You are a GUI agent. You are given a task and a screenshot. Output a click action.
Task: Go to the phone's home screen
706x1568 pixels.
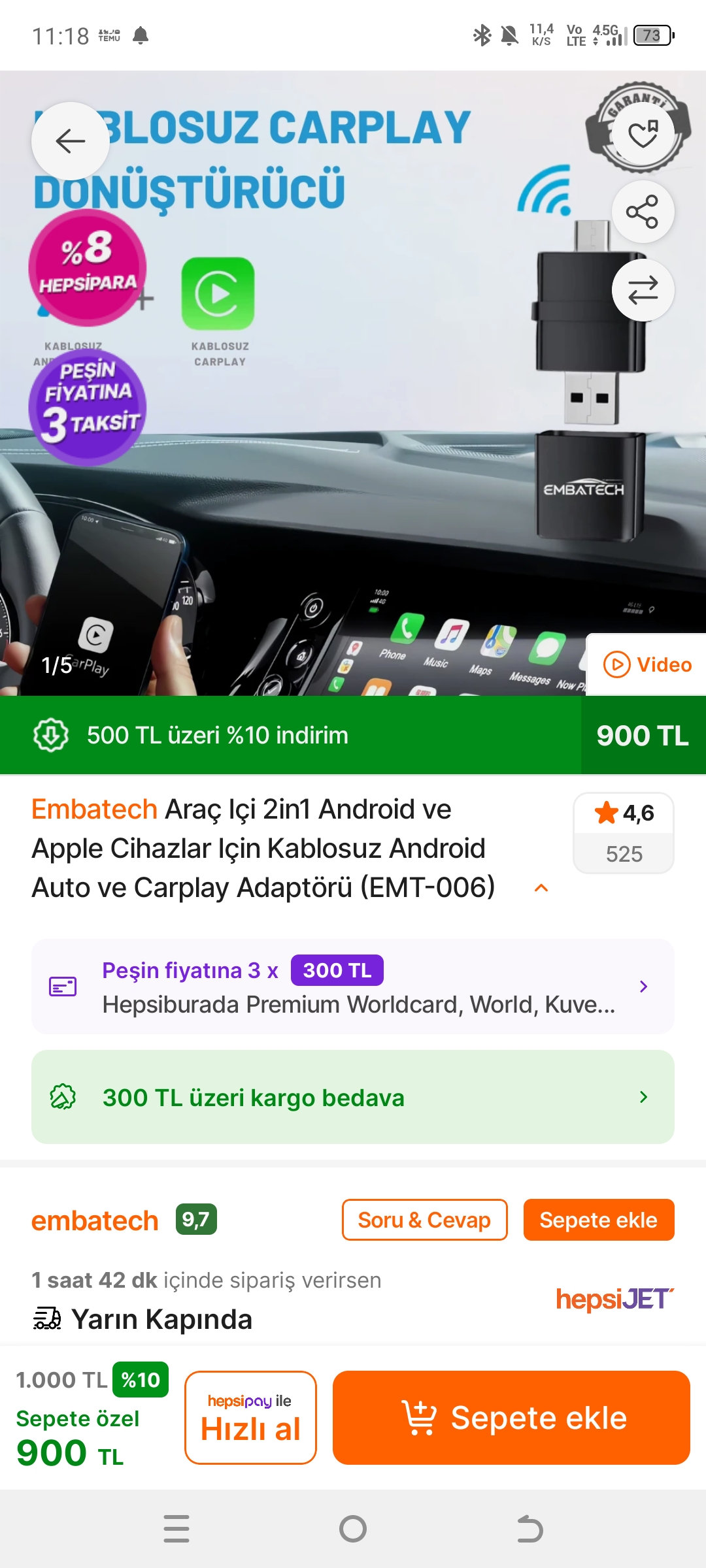pos(353,1529)
